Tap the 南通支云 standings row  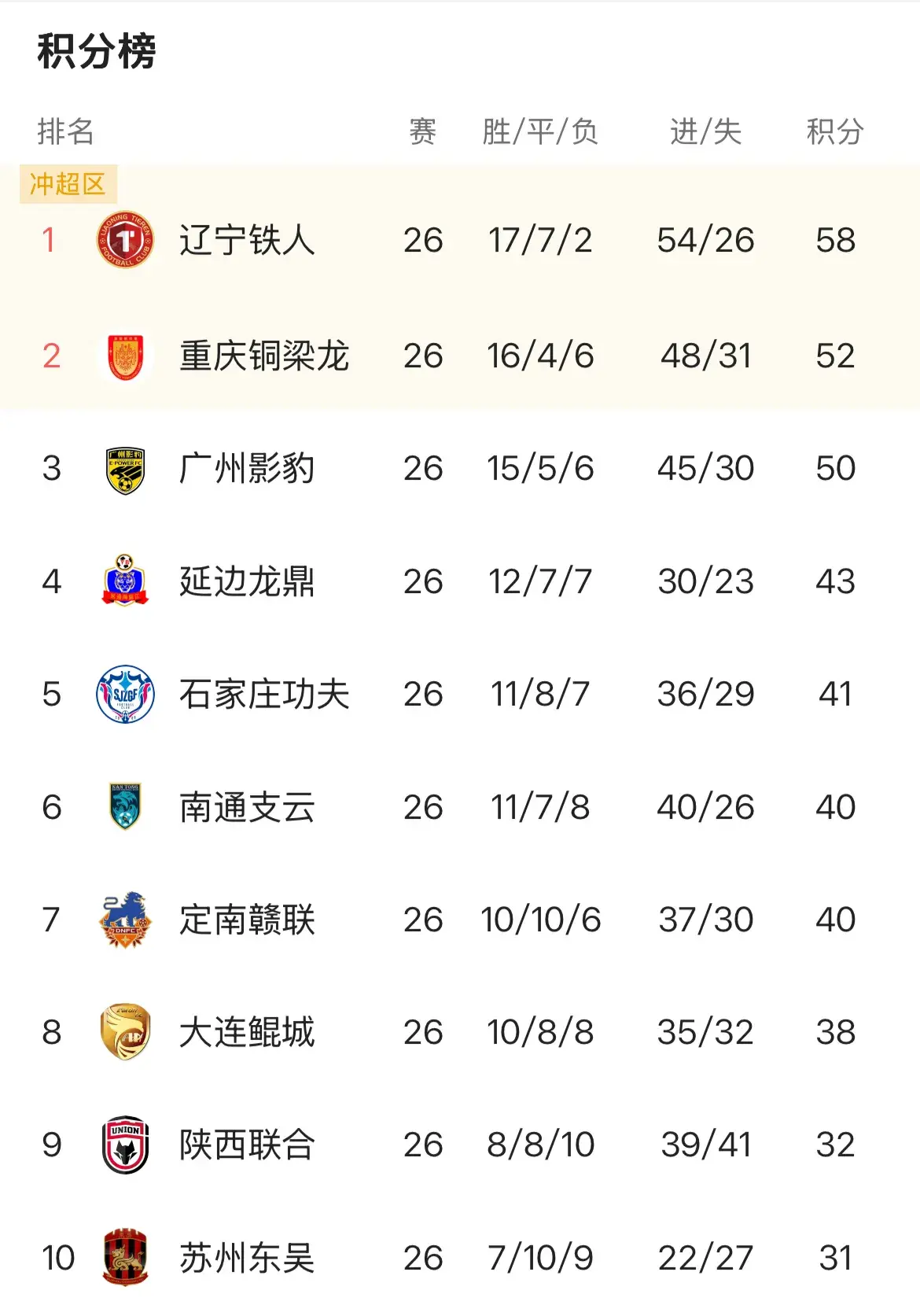247,807
